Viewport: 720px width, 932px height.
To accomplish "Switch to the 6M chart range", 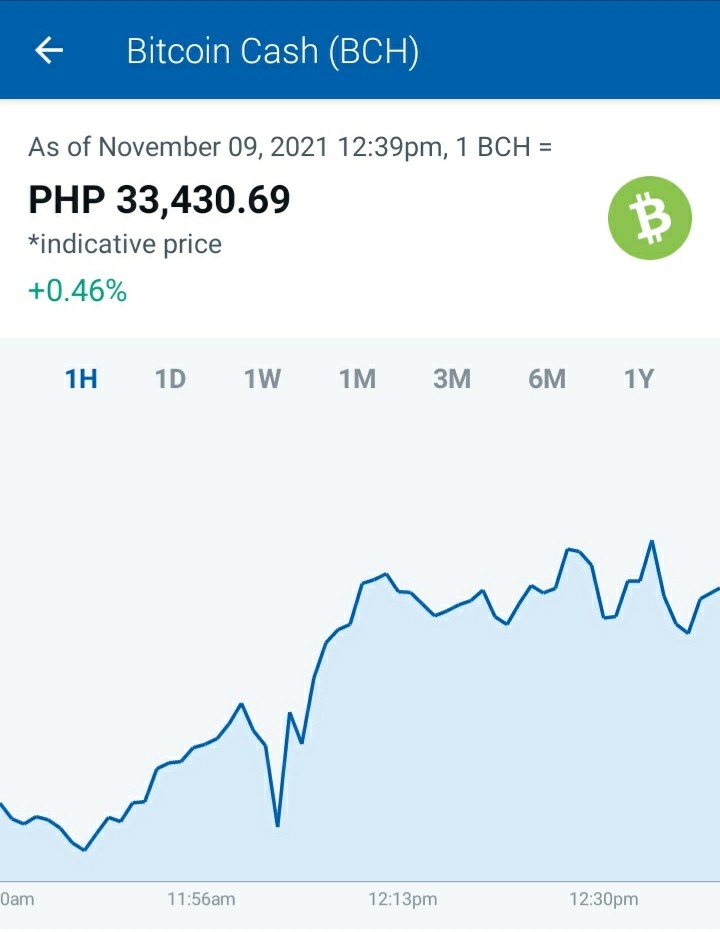I will click(547, 379).
